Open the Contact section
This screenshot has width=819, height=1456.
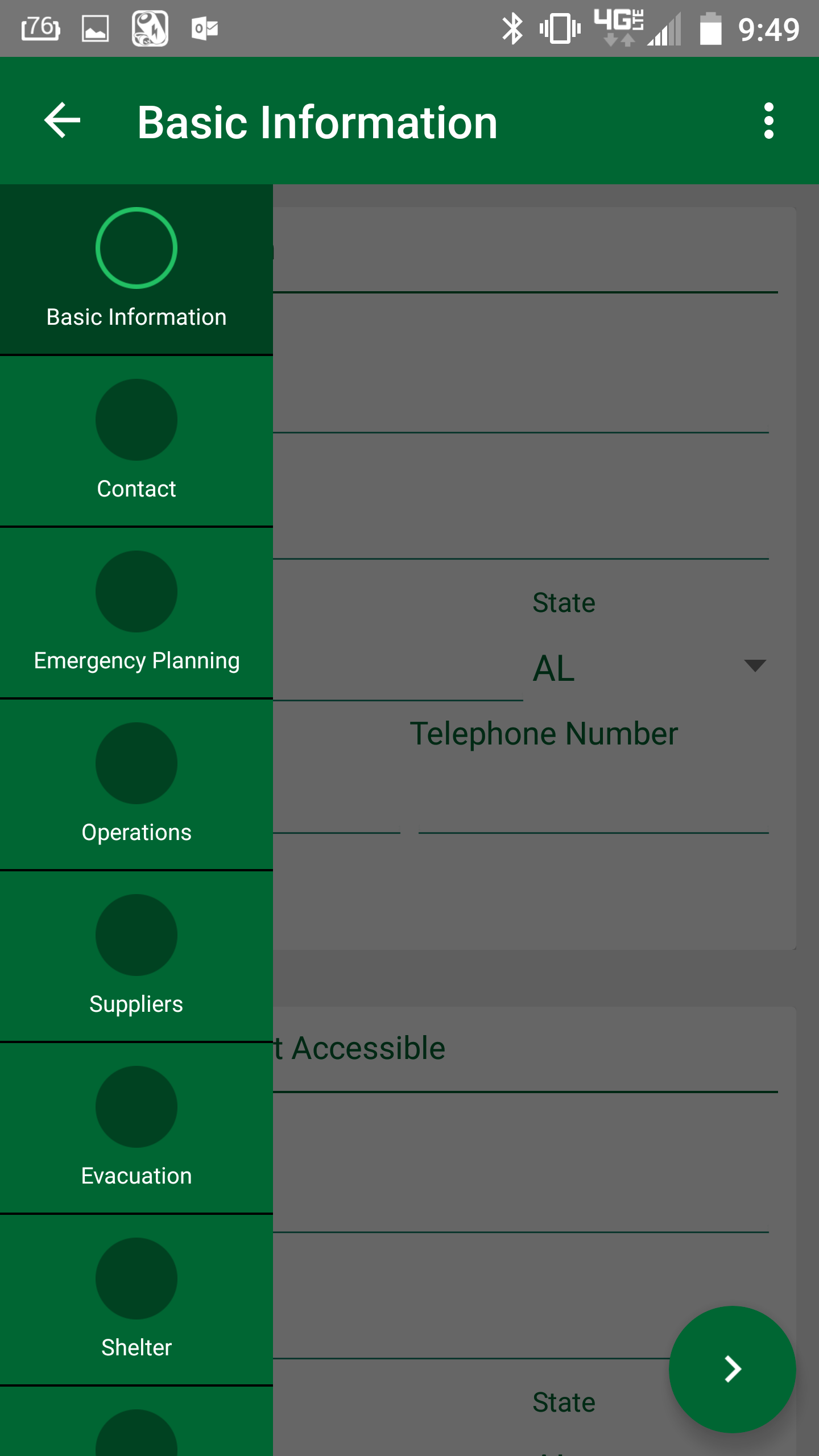(x=136, y=441)
